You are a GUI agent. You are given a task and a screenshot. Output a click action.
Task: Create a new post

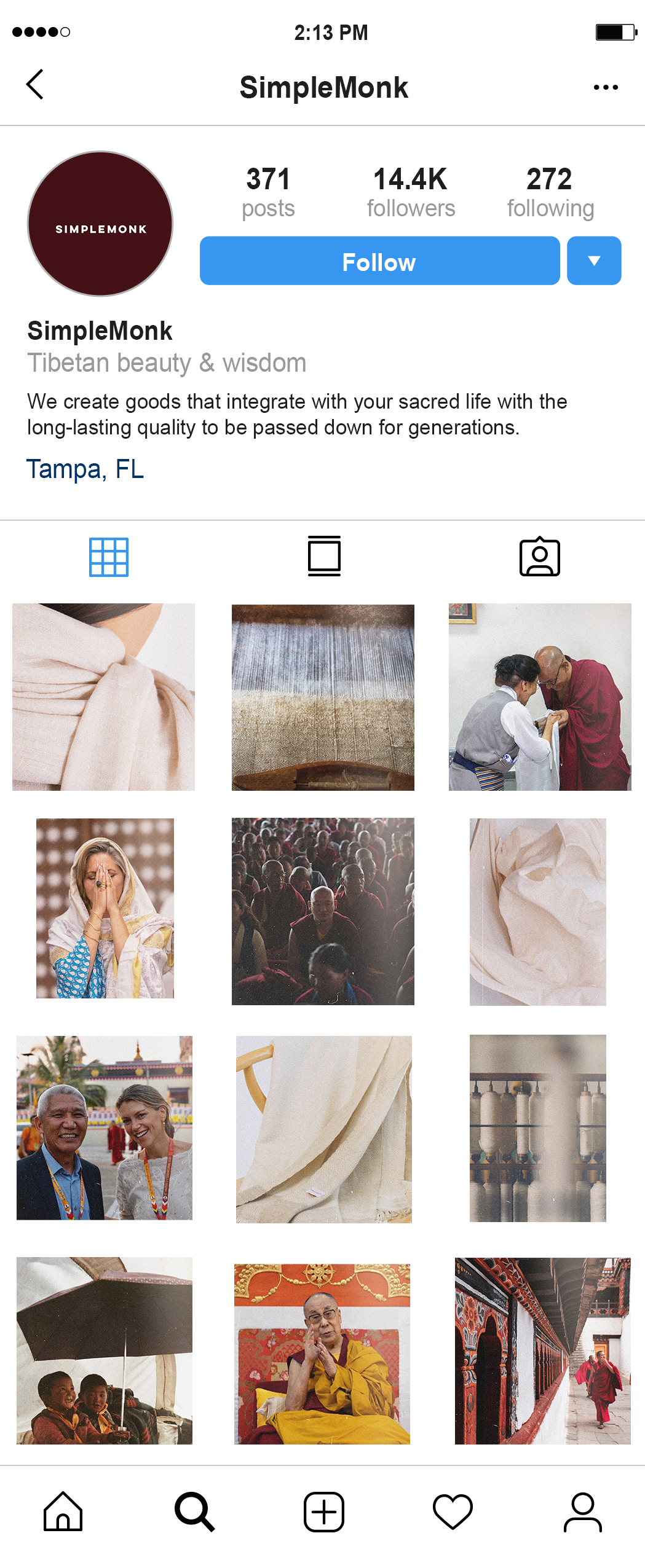(324, 1511)
